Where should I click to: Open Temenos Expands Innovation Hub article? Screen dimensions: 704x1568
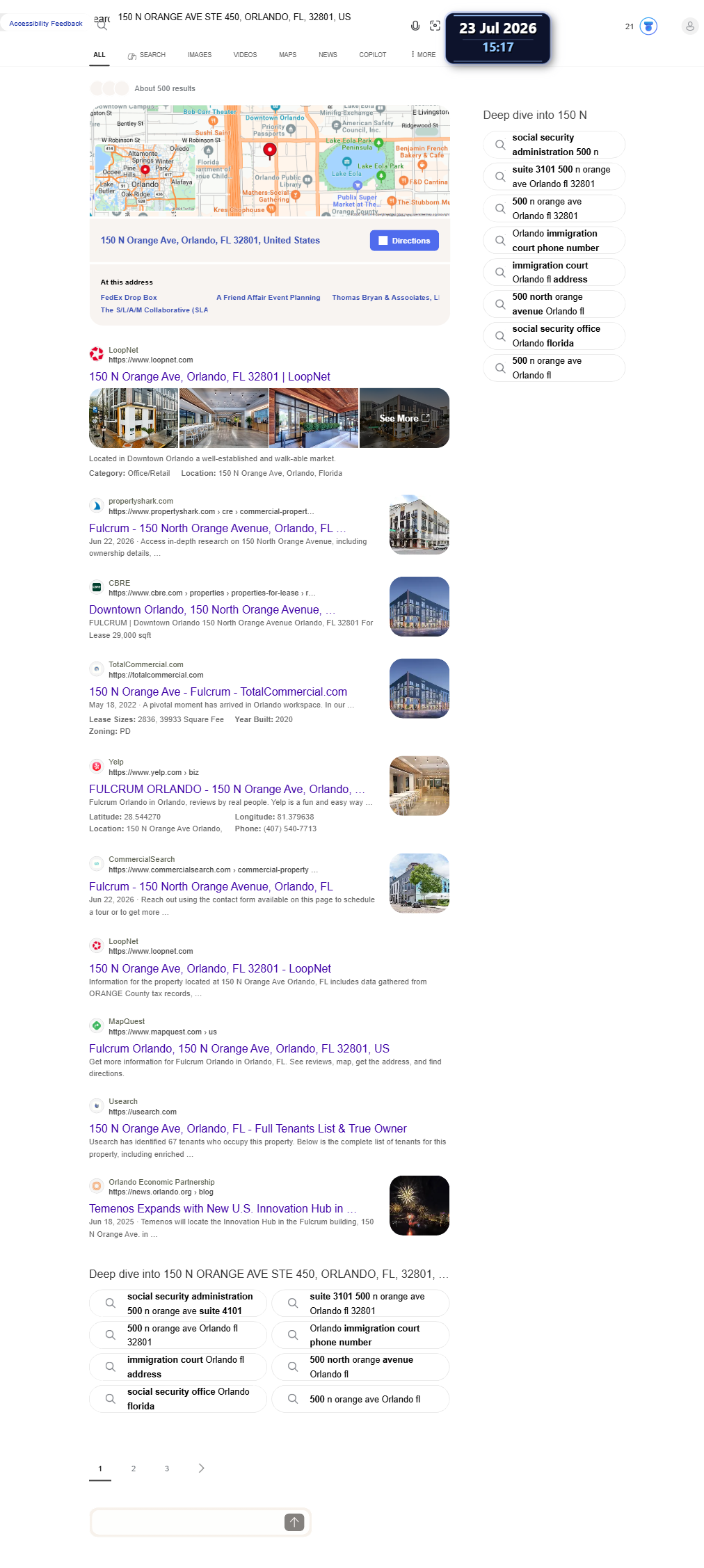(223, 1209)
